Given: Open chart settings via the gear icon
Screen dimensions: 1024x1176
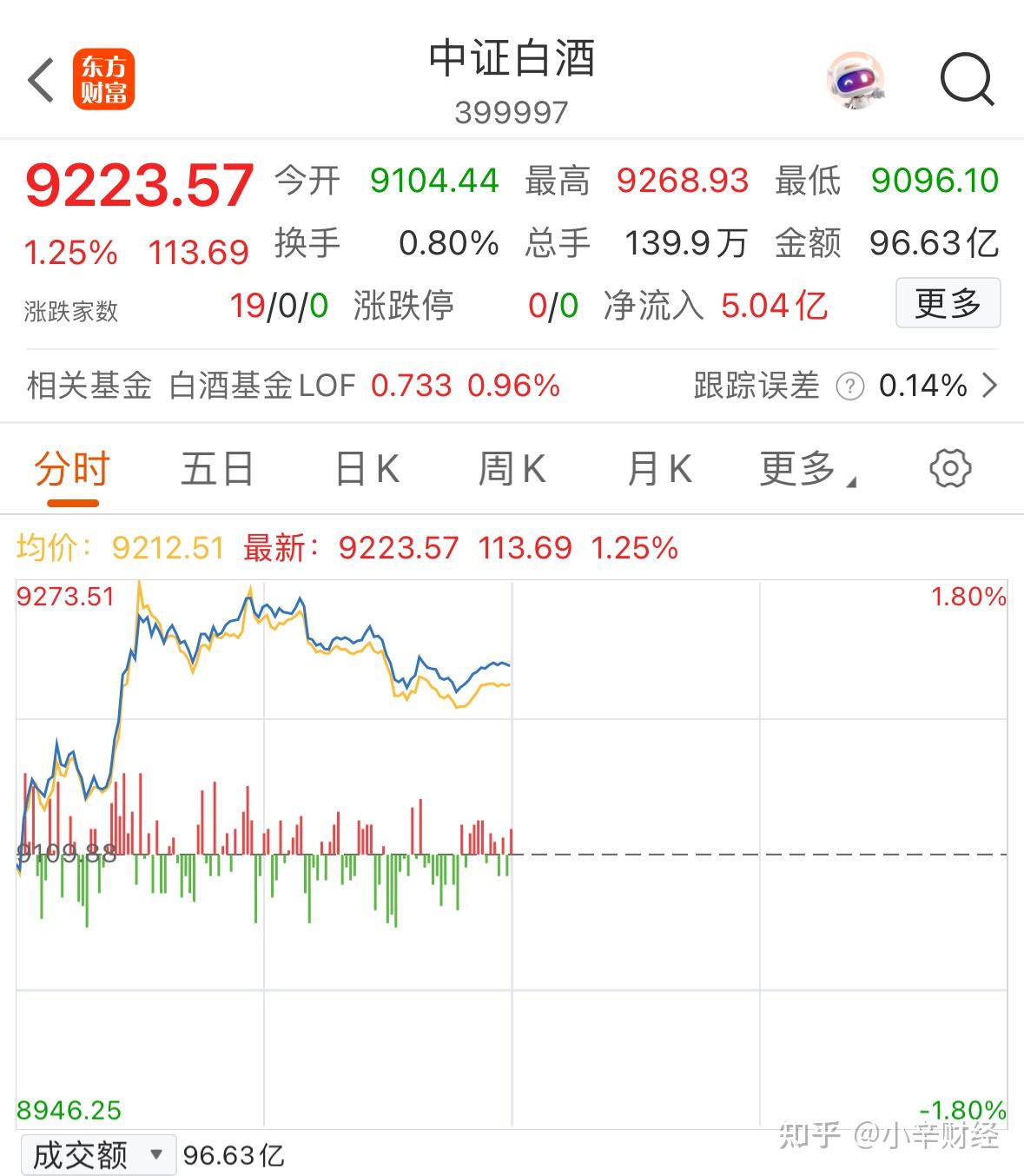Looking at the screenshot, I should (950, 468).
